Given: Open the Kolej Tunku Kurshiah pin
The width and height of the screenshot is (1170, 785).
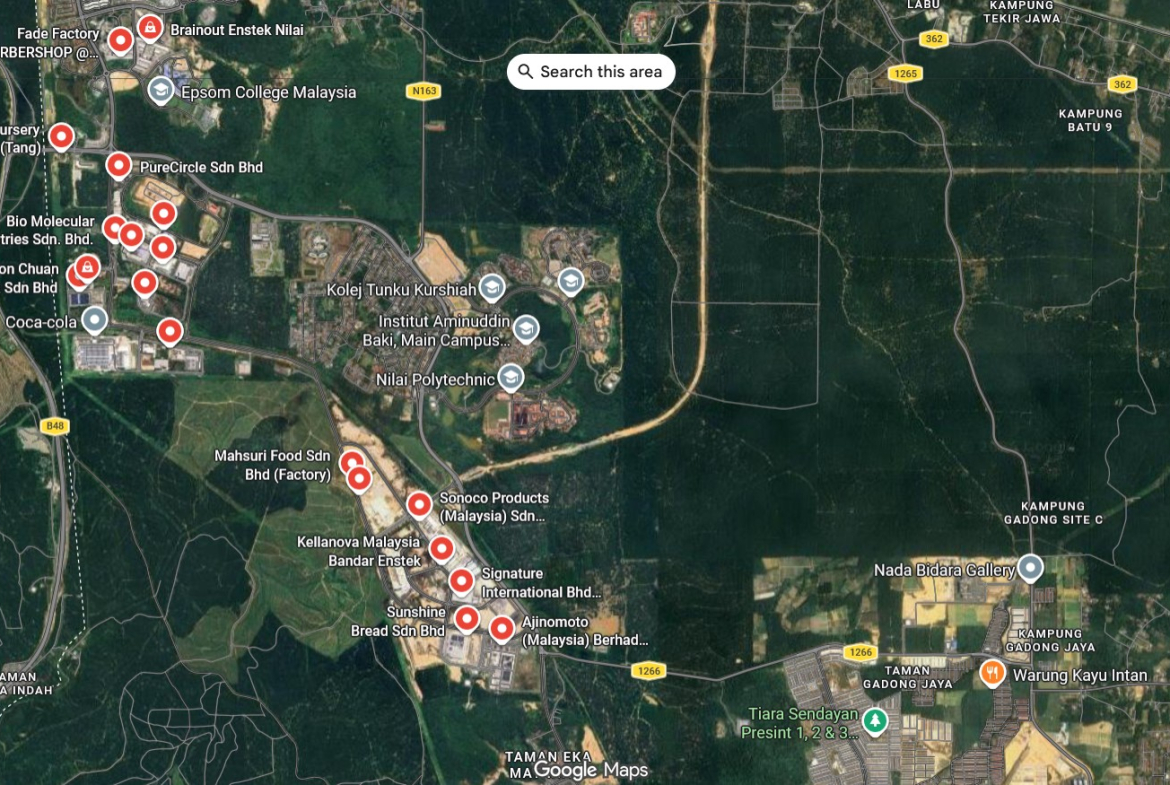Looking at the screenshot, I should 491,288.
